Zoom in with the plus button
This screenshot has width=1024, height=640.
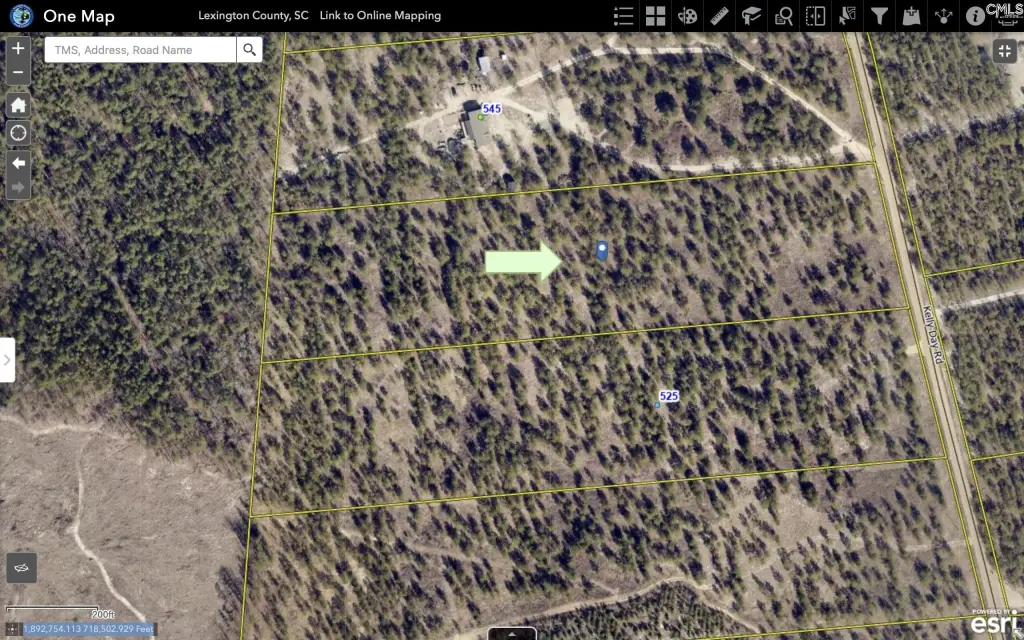pos(18,48)
